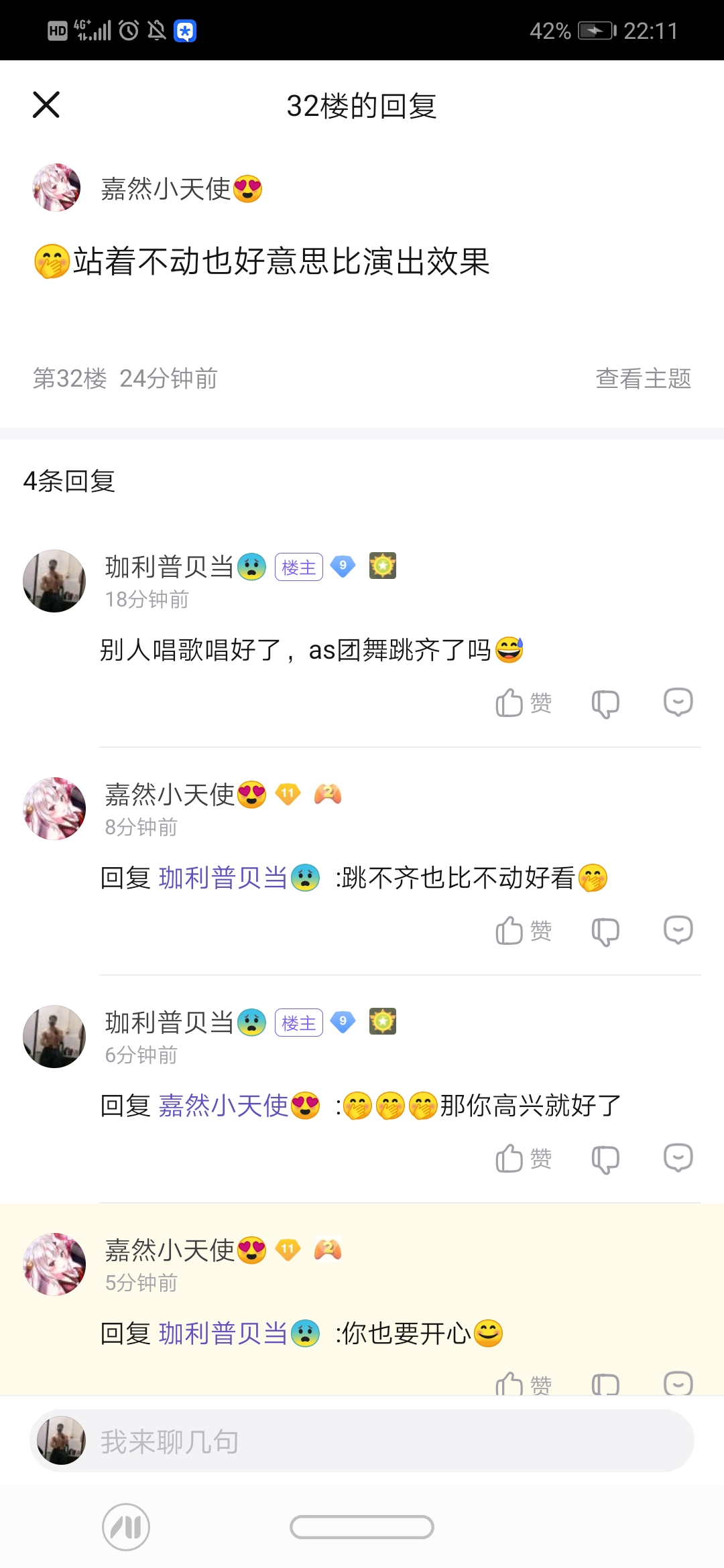Image resolution: width=724 pixels, height=1568 pixels.
Task: Open 嘉然小天使's avatar on the 8分钟前 reply
Action: [54, 809]
